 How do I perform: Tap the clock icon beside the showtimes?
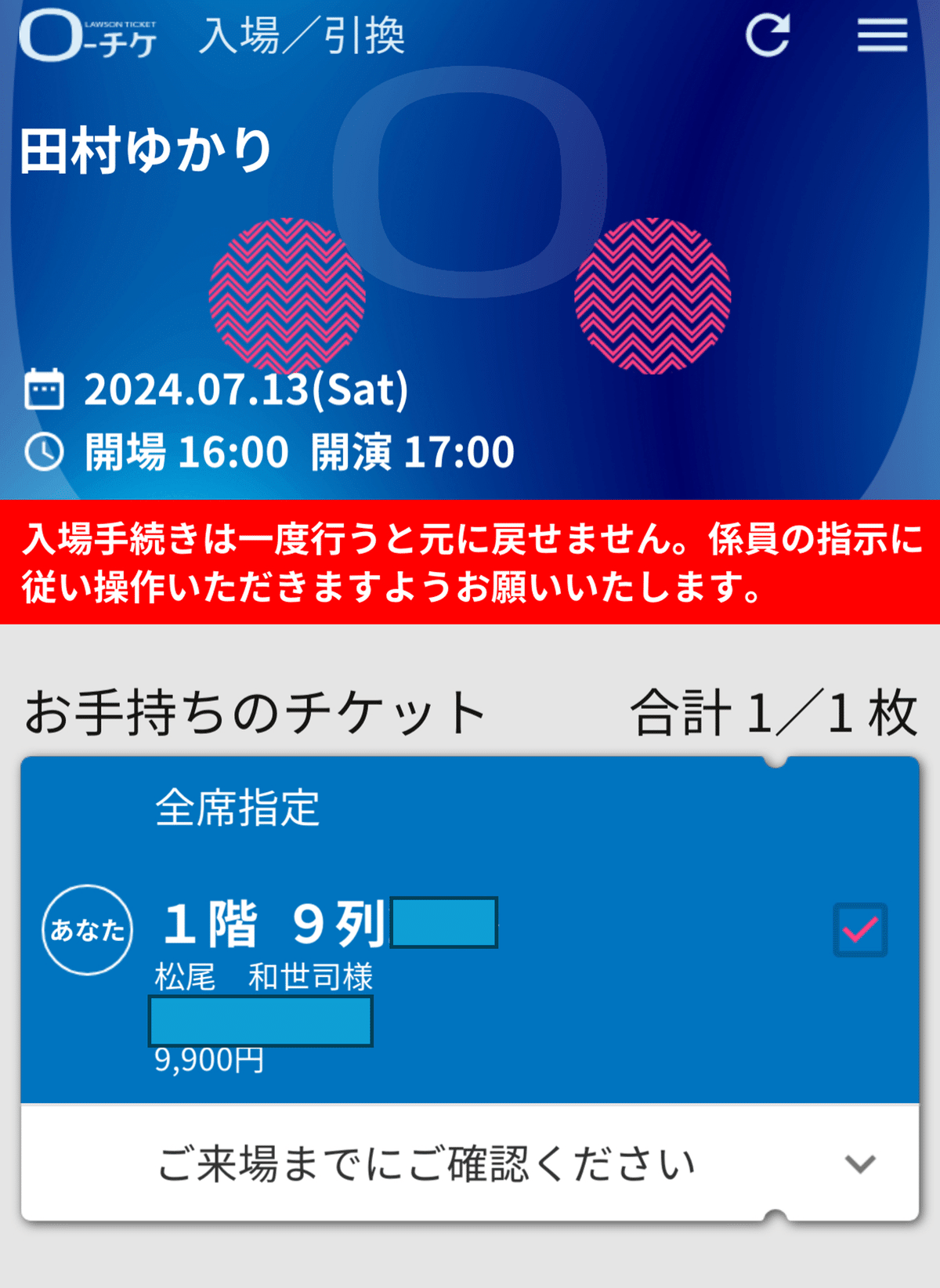coord(45,450)
